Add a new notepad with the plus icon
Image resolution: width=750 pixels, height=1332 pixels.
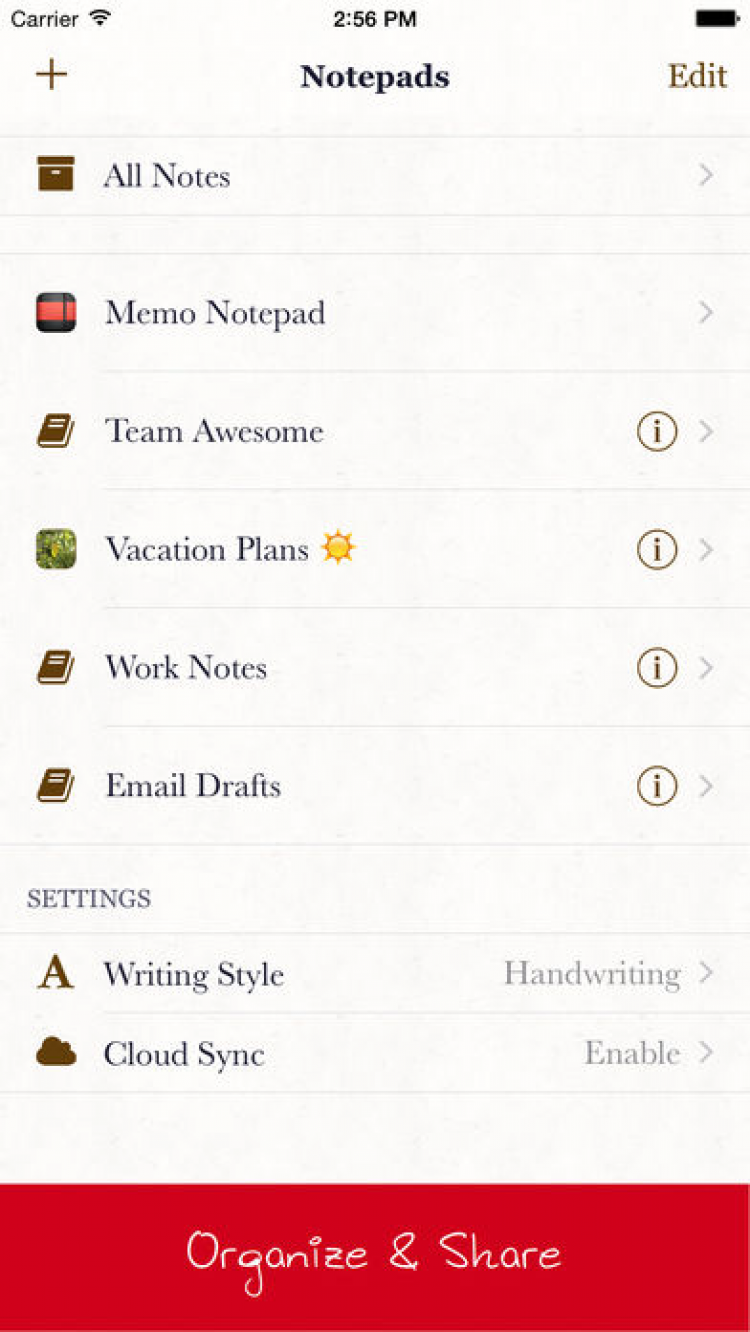pyautogui.click(x=51, y=75)
